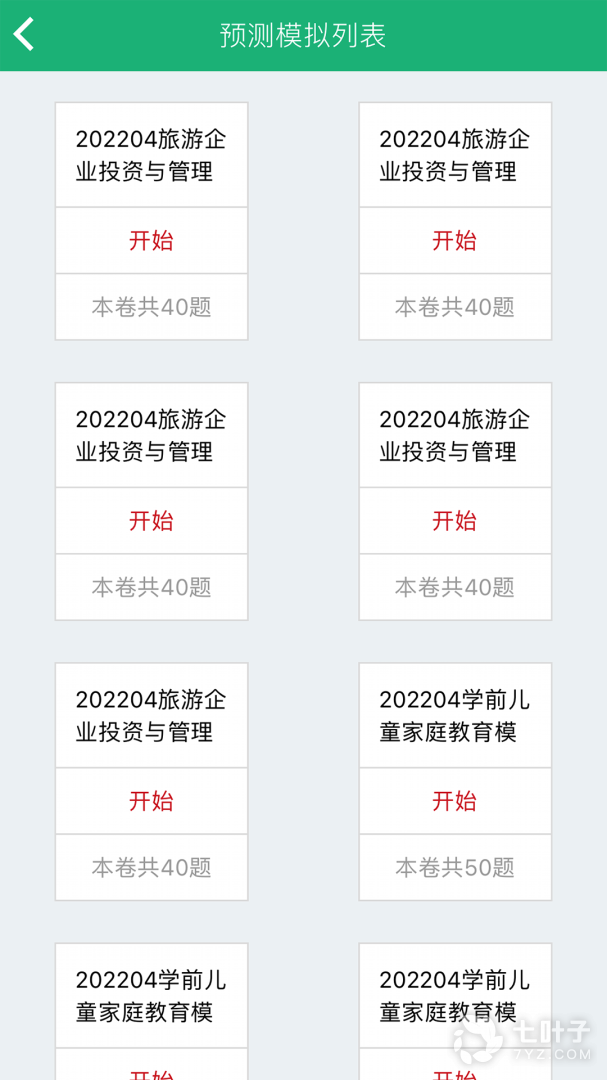Tap 开始 on the 学前儿童家庭教育 card showing 50题
Viewport: 607px width, 1080px height.
pos(455,801)
